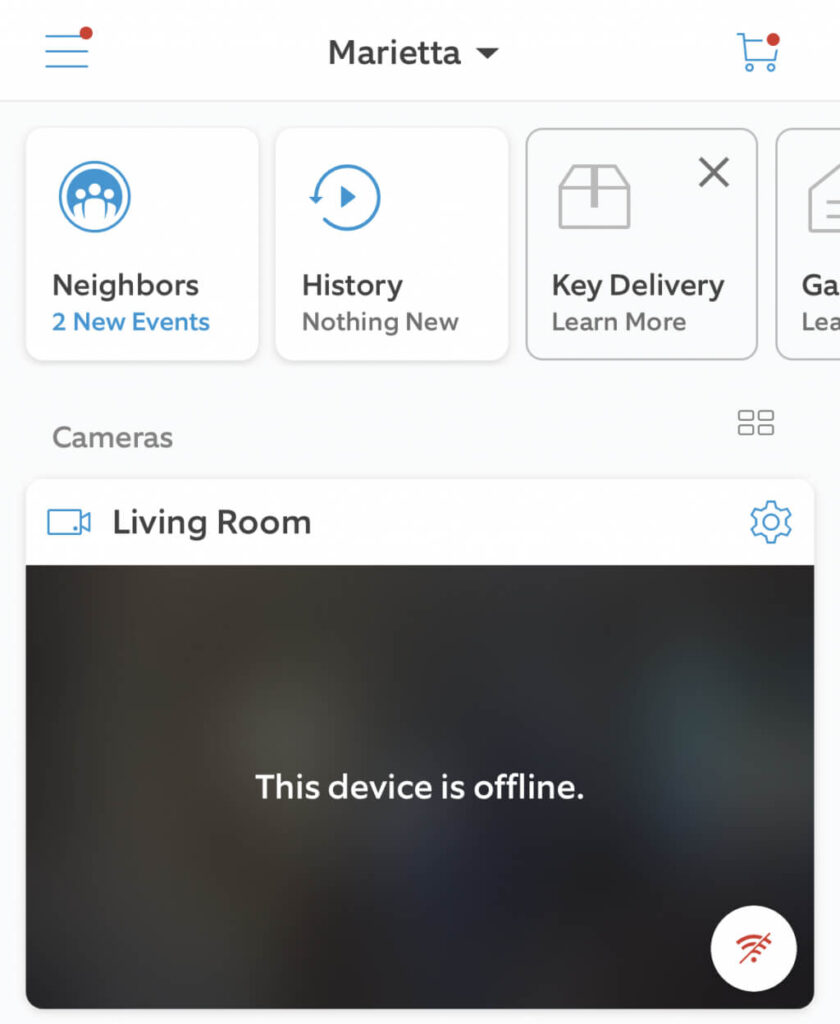Open the hamburger drawer menu
Image resolution: width=840 pixels, height=1024 pixels.
(67, 51)
